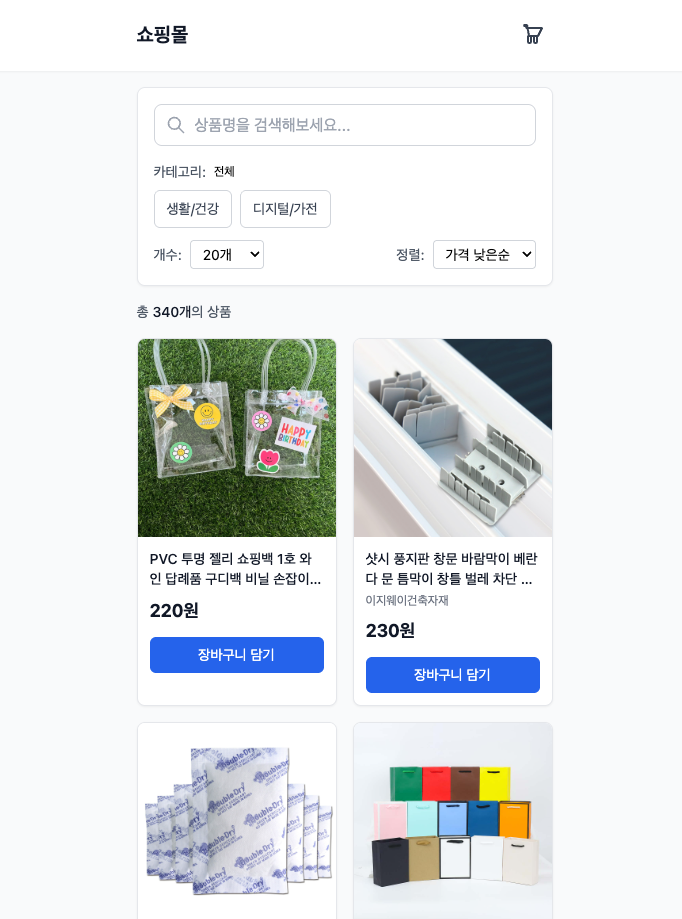
Task: Open the 가격 낮은순 sort dropdown
Action: click(484, 255)
